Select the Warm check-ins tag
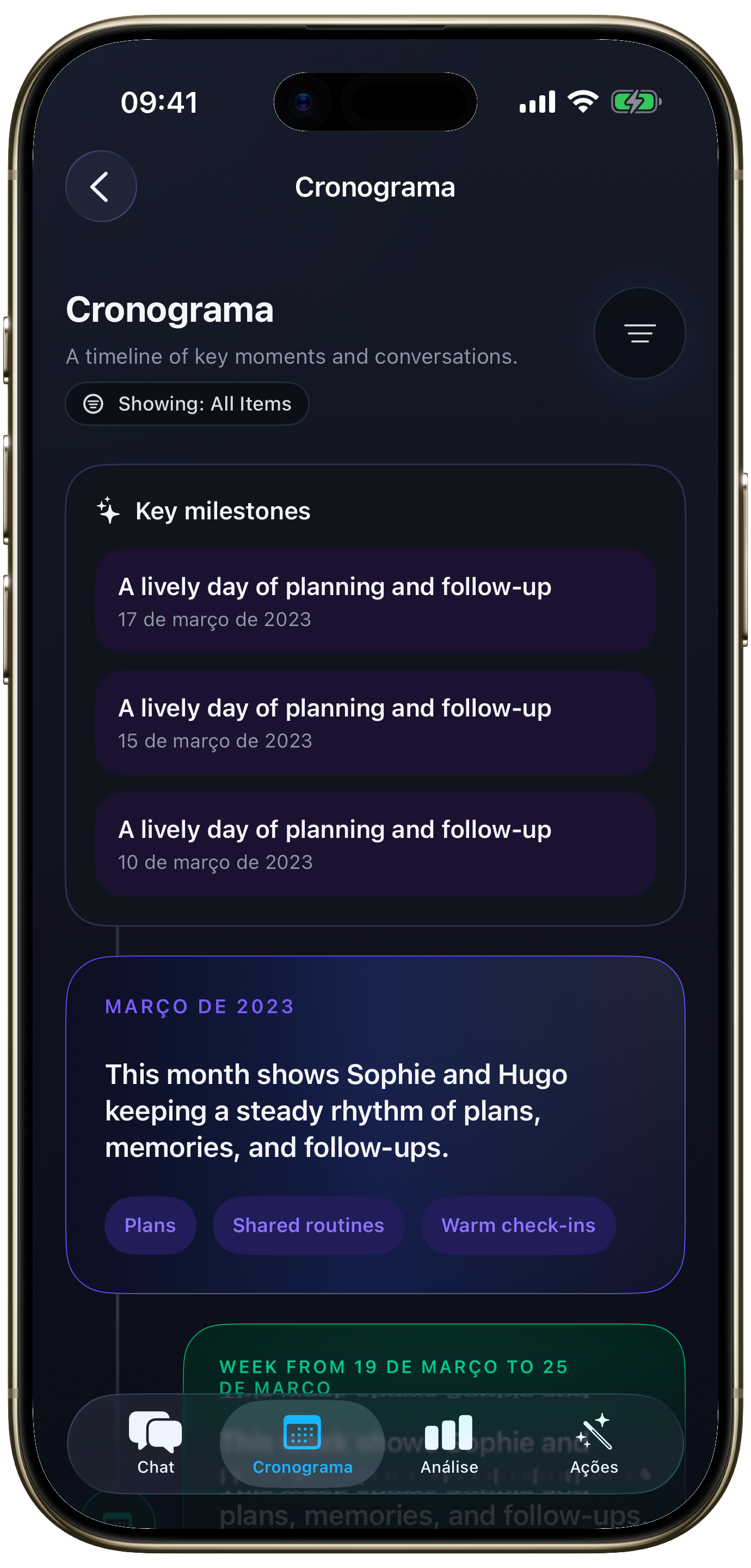The height and width of the screenshot is (1568, 751). pos(518,1226)
